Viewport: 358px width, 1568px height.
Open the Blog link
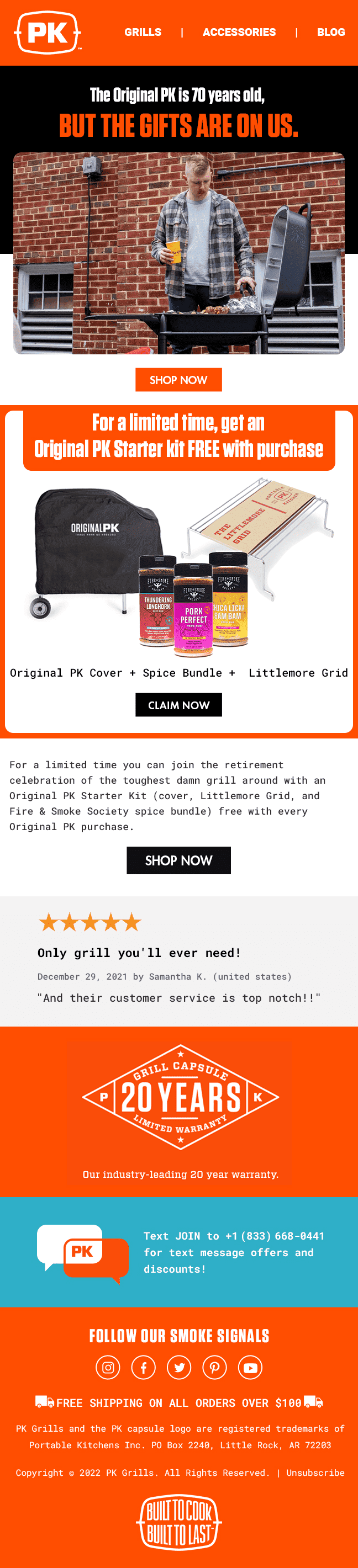(330, 32)
